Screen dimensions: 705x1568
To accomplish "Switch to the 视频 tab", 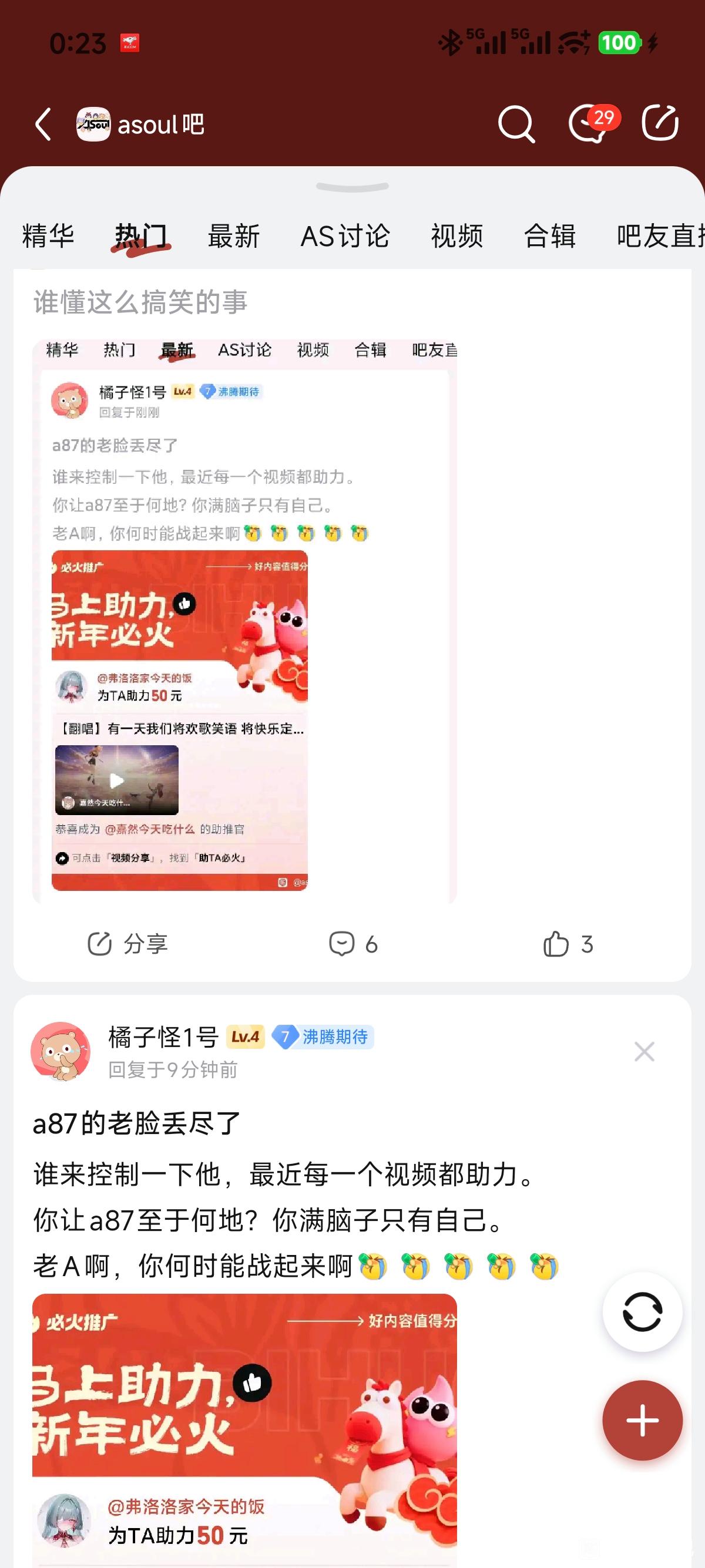I will tap(456, 236).
